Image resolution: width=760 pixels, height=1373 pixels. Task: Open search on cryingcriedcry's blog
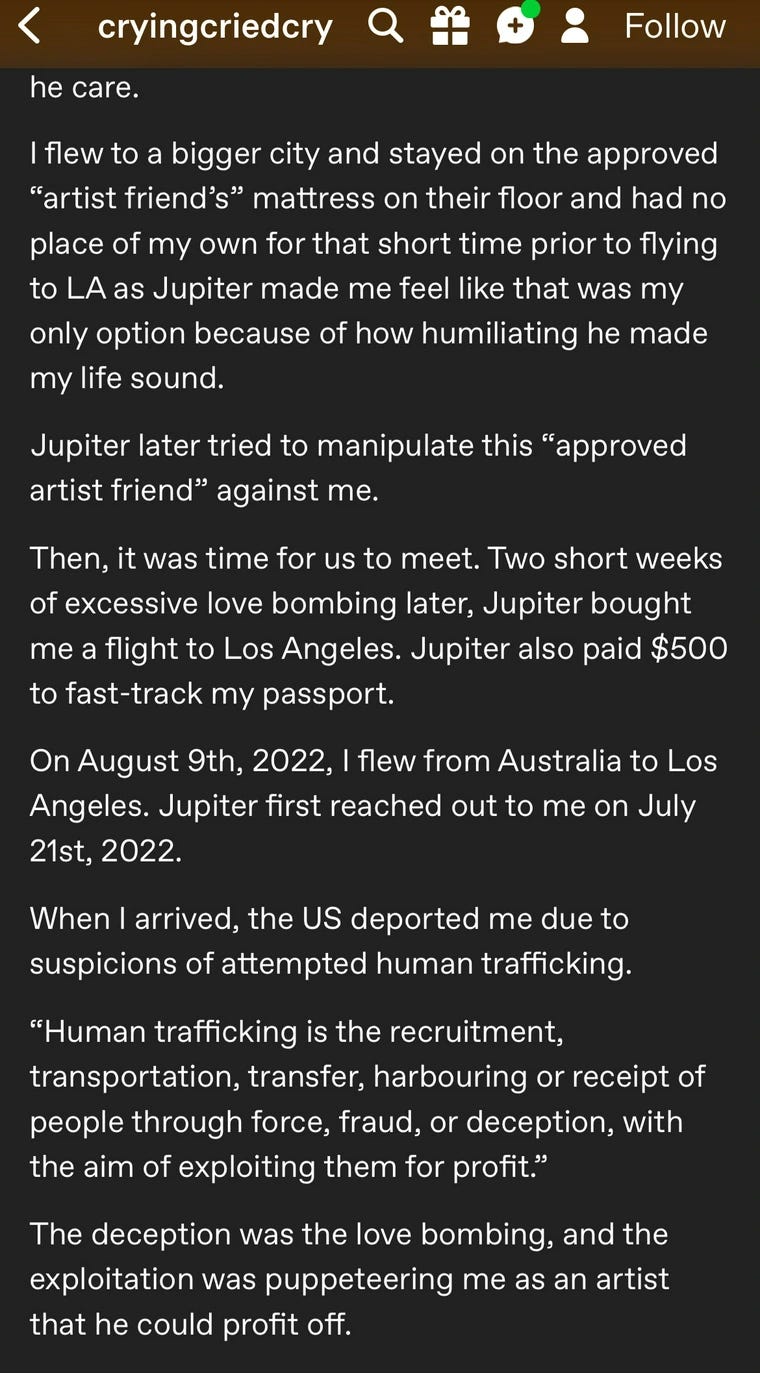point(385,26)
